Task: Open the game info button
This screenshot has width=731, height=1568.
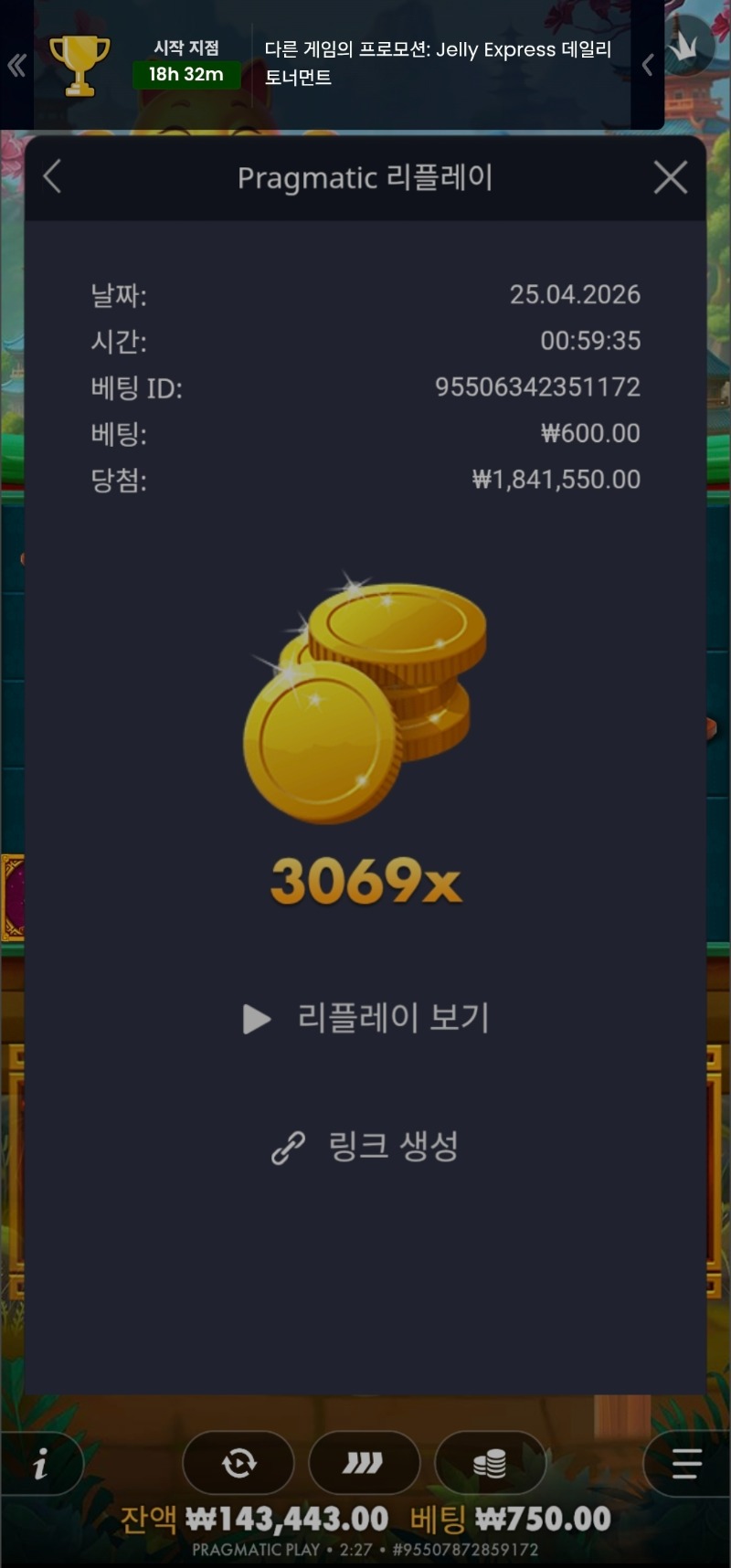Action: [41, 1465]
